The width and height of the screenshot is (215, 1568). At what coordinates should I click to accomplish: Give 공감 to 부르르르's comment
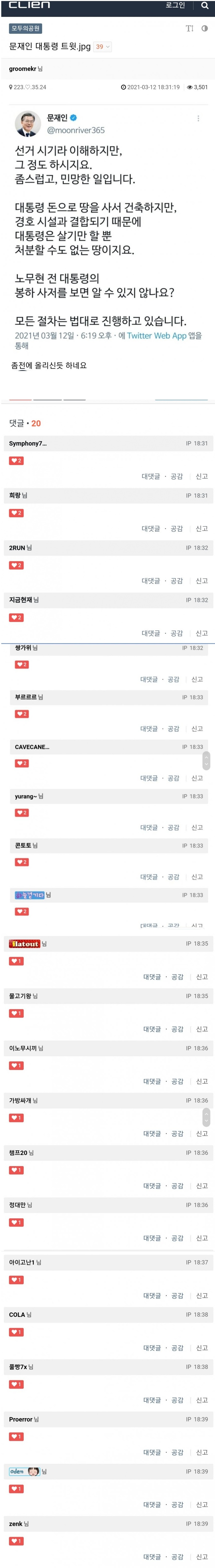click(x=174, y=728)
